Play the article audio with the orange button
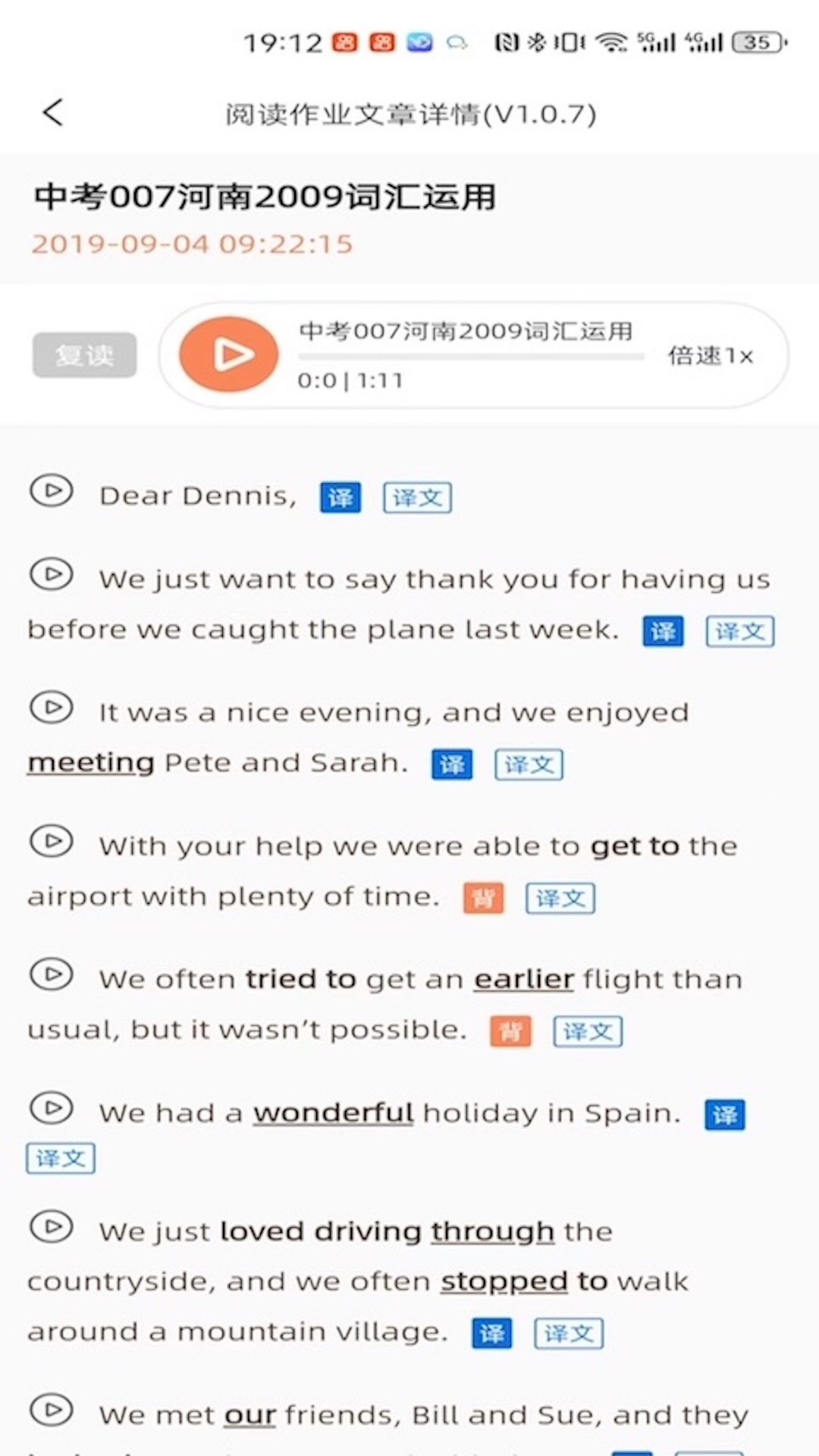 (228, 354)
